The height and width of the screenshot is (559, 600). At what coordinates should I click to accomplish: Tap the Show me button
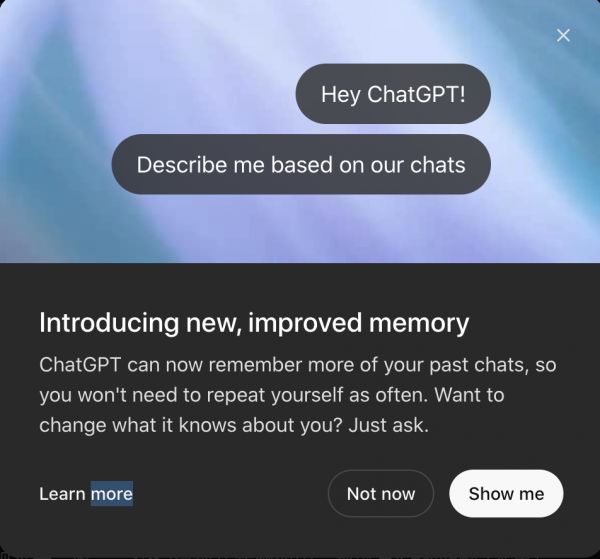coord(506,493)
